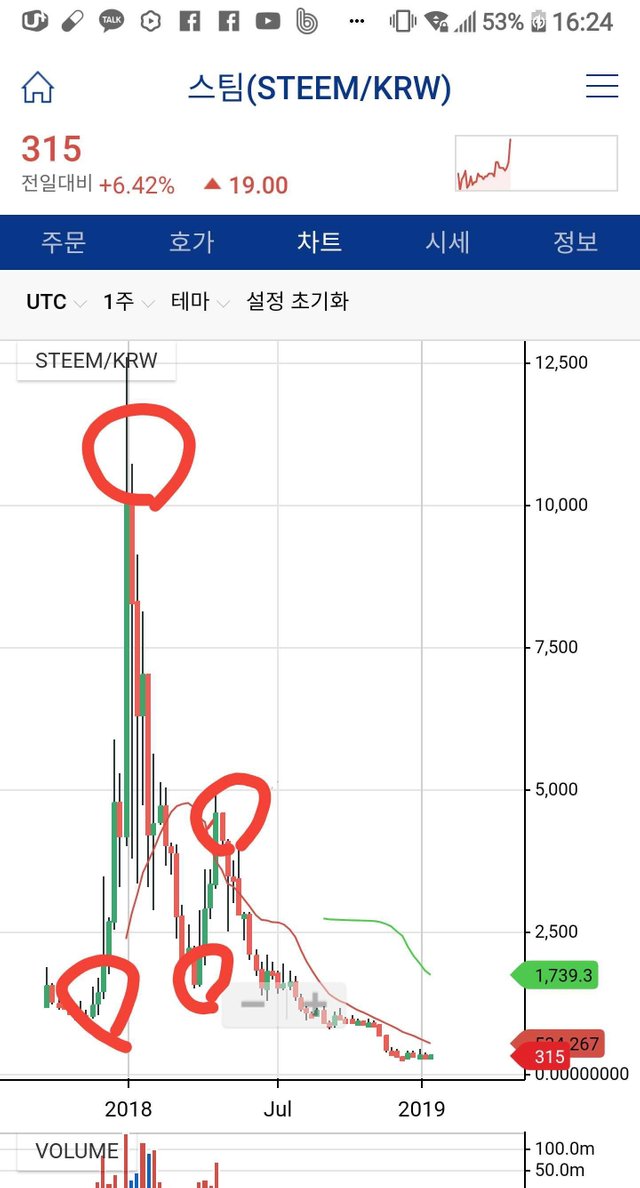Image resolution: width=640 pixels, height=1188 pixels.
Task: Tap the VOLUME indicator label
Action: pyautogui.click(x=76, y=1151)
